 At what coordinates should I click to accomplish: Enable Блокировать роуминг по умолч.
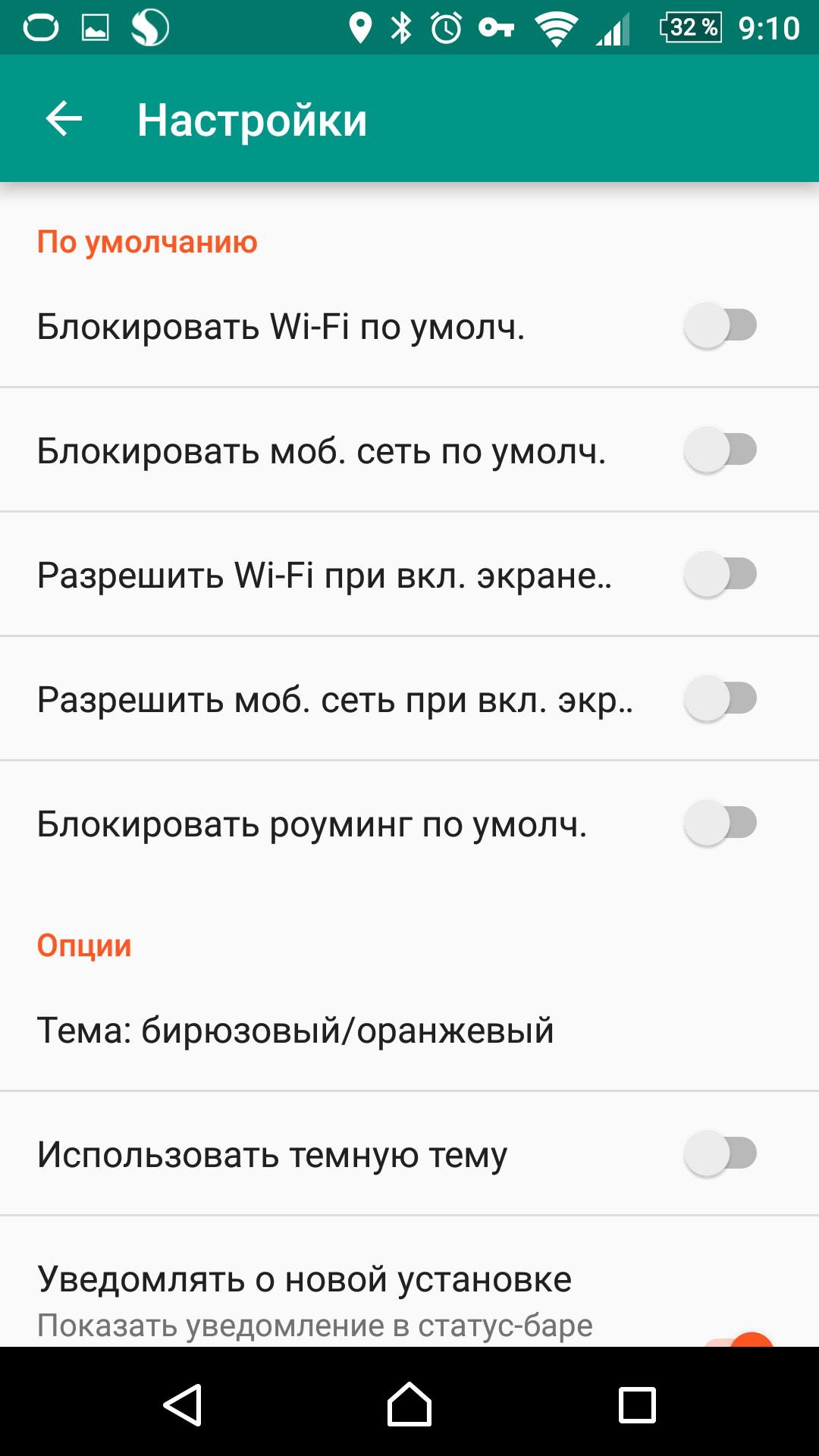720,824
